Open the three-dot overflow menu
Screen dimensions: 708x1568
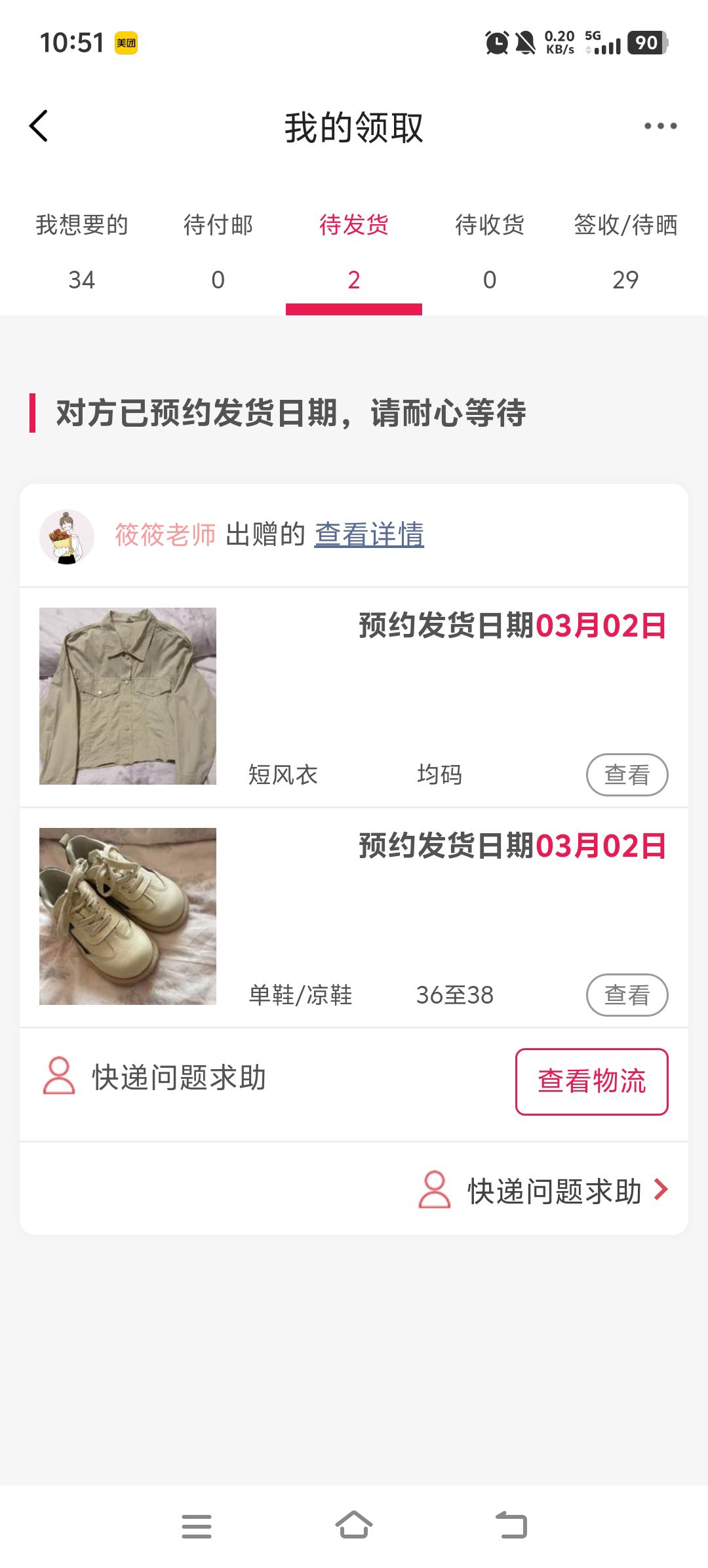click(x=659, y=126)
